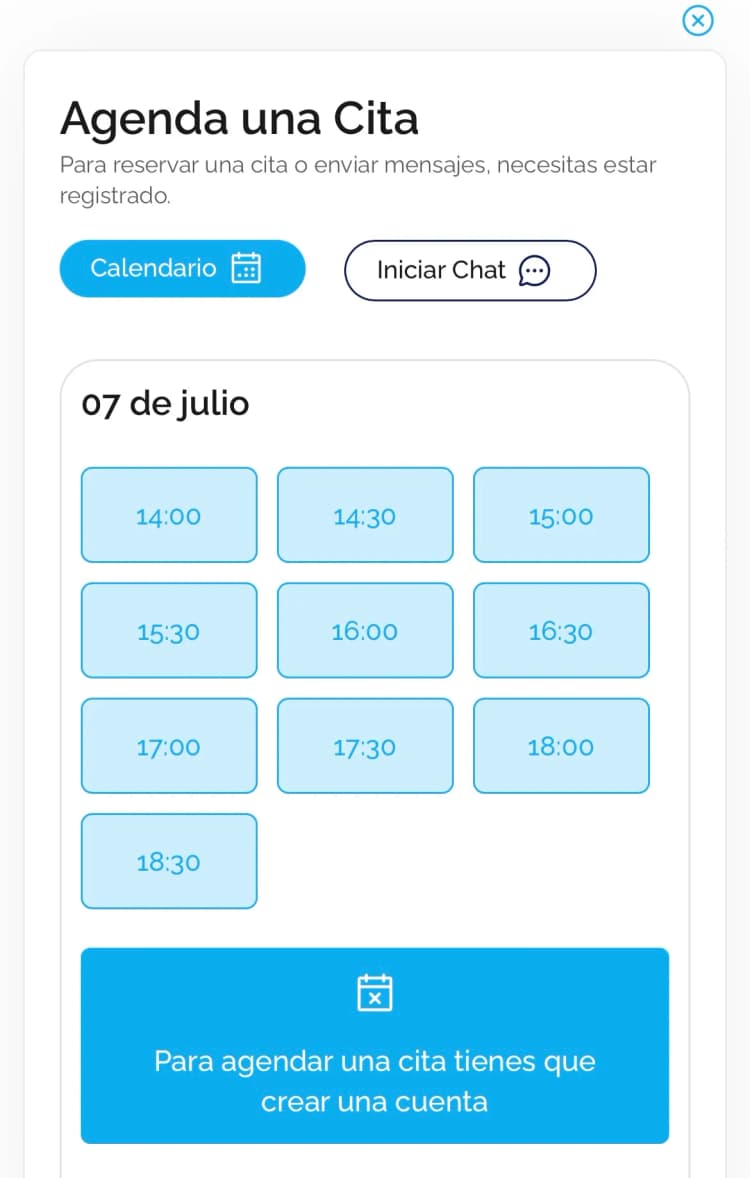Choose the 18:30 time slot
This screenshot has width=750, height=1178.
point(168,861)
